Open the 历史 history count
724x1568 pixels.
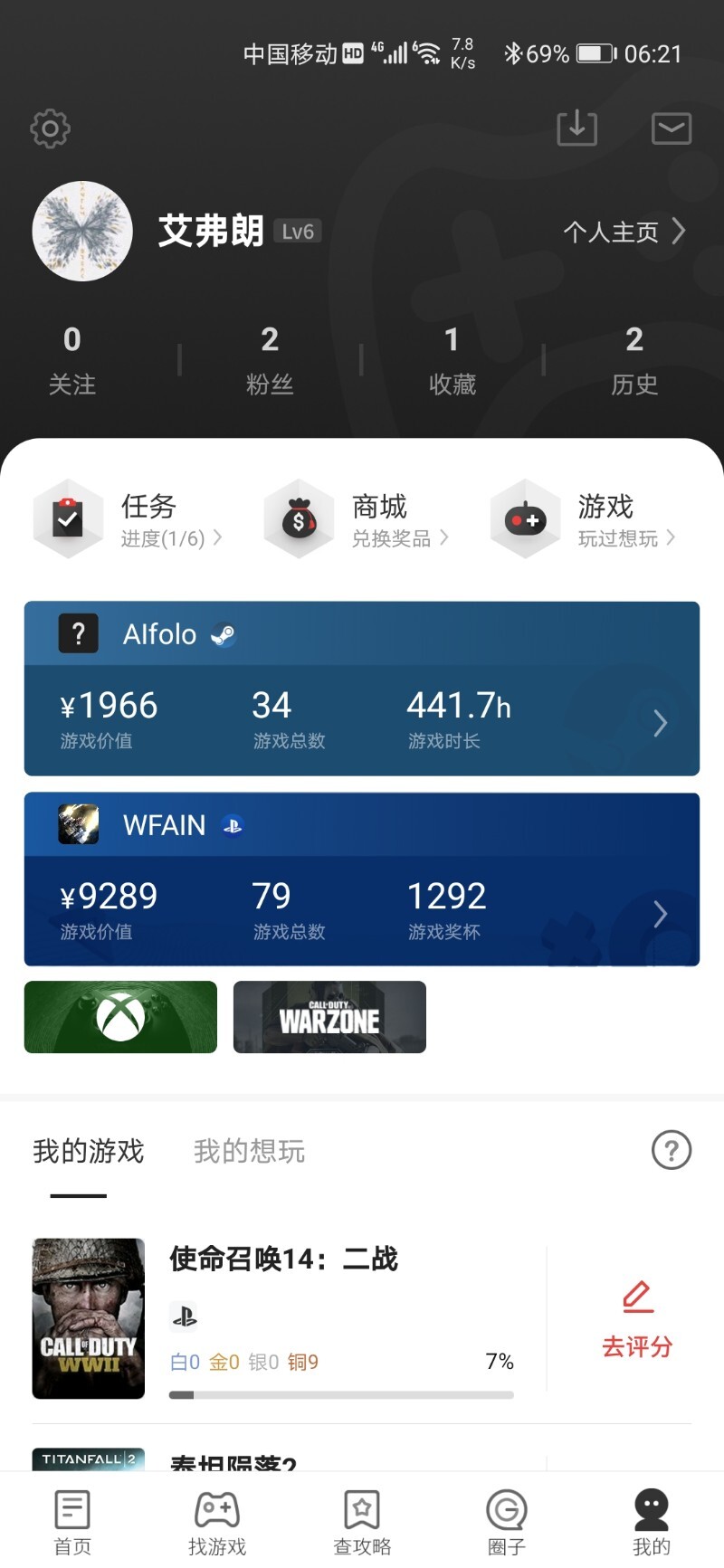[x=634, y=360]
